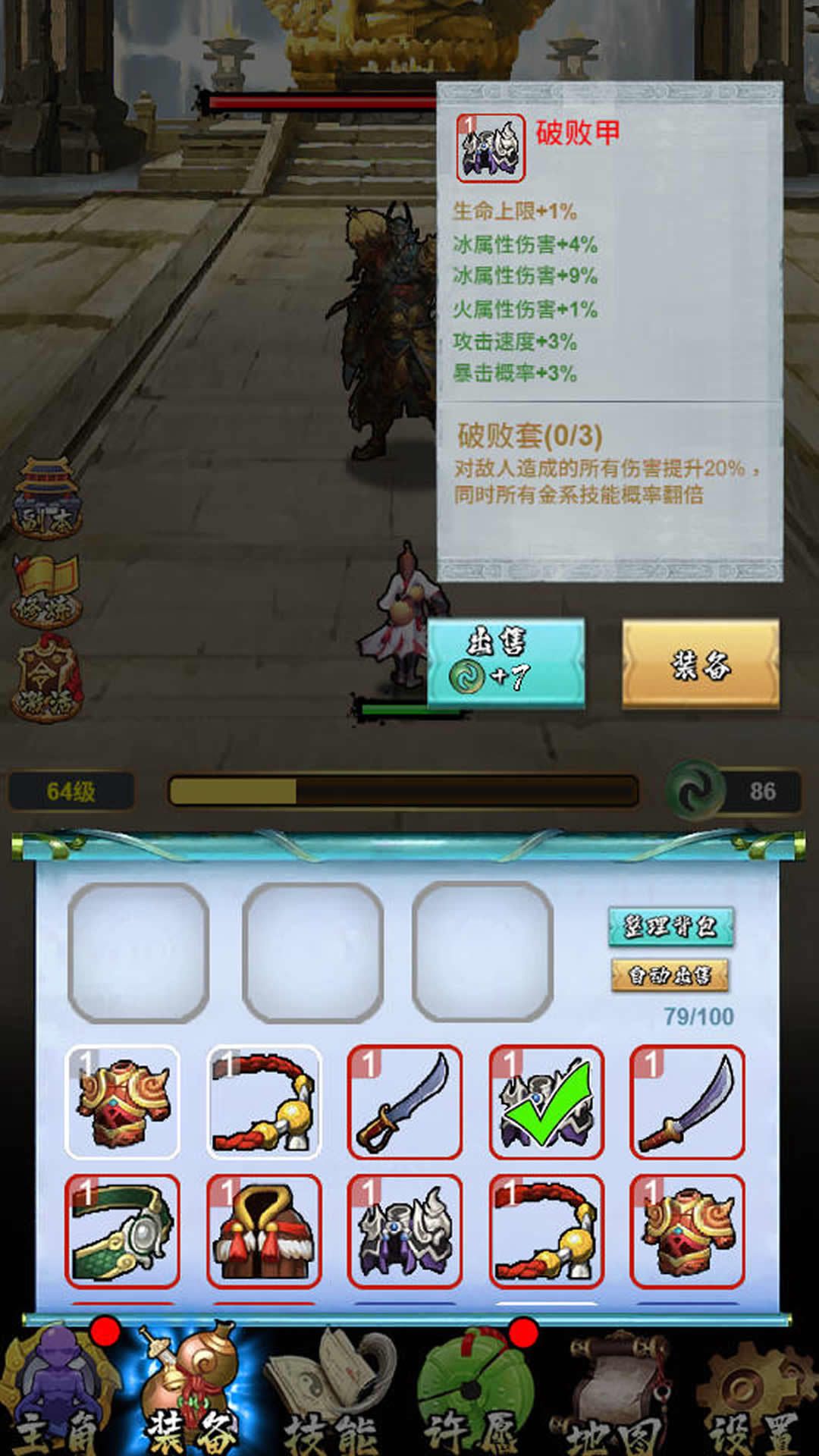The height and width of the screenshot is (1456, 819).
Task: Select the curved sword with gold hilt
Action: point(405,1102)
